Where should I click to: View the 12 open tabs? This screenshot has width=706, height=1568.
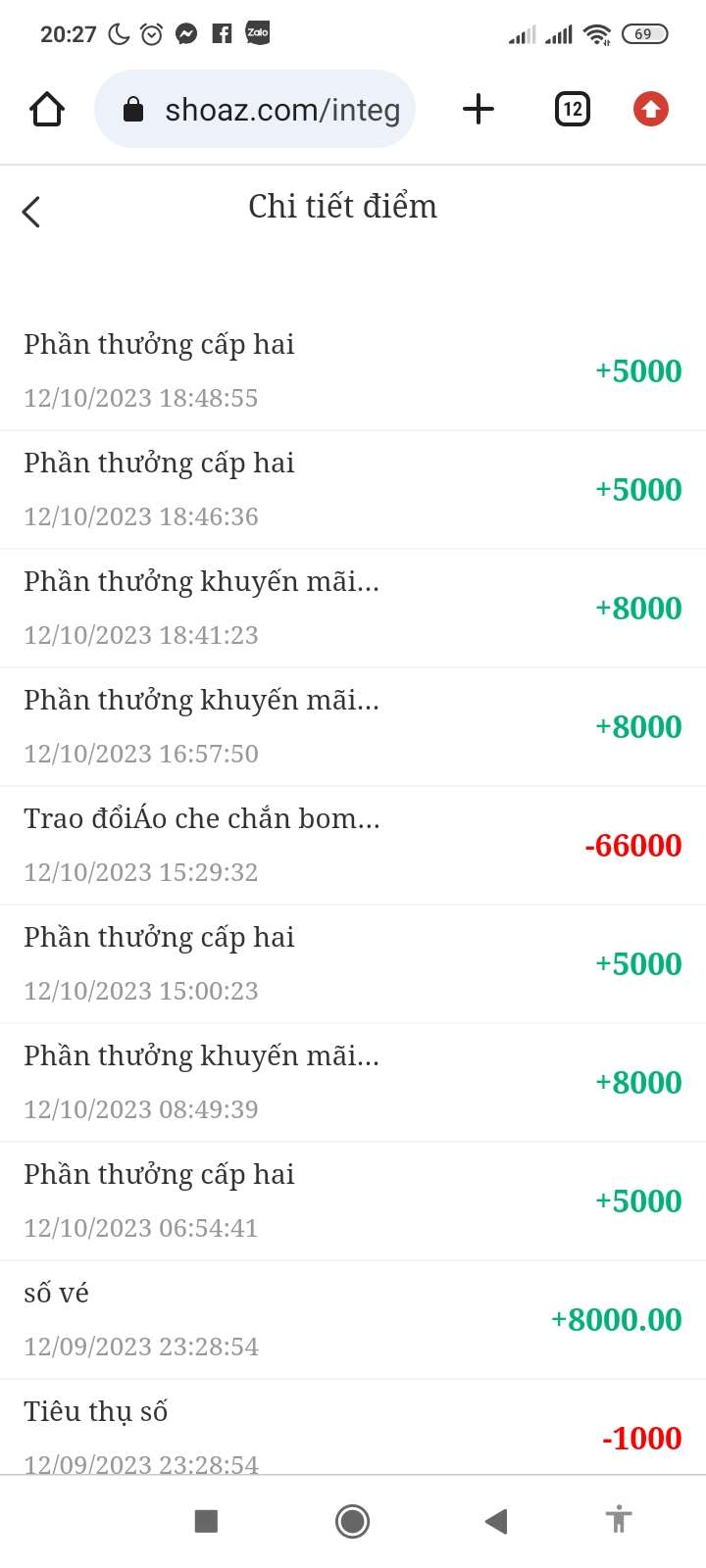coord(573,109)
